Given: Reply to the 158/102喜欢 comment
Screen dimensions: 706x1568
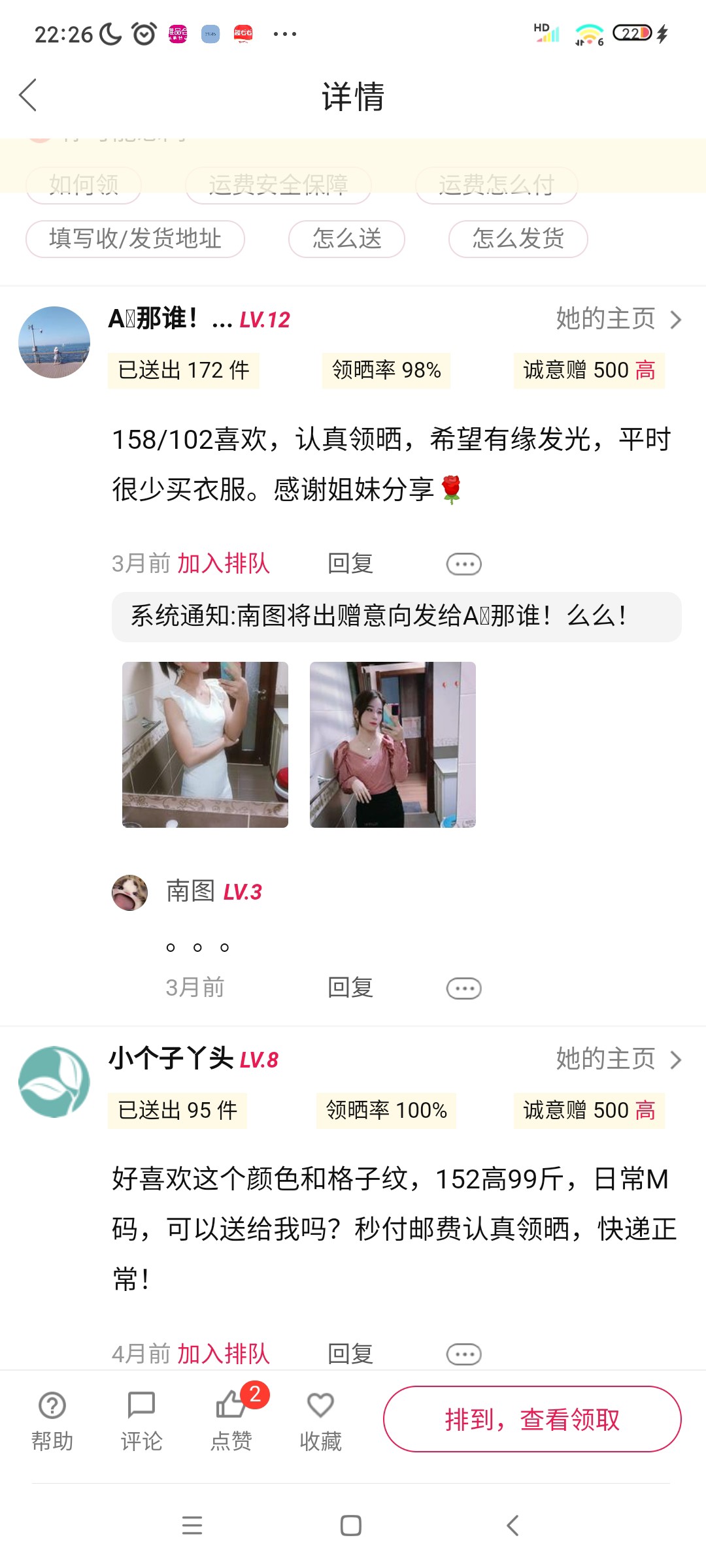Looking at the screenshot, I should click(x=350, y=563).
